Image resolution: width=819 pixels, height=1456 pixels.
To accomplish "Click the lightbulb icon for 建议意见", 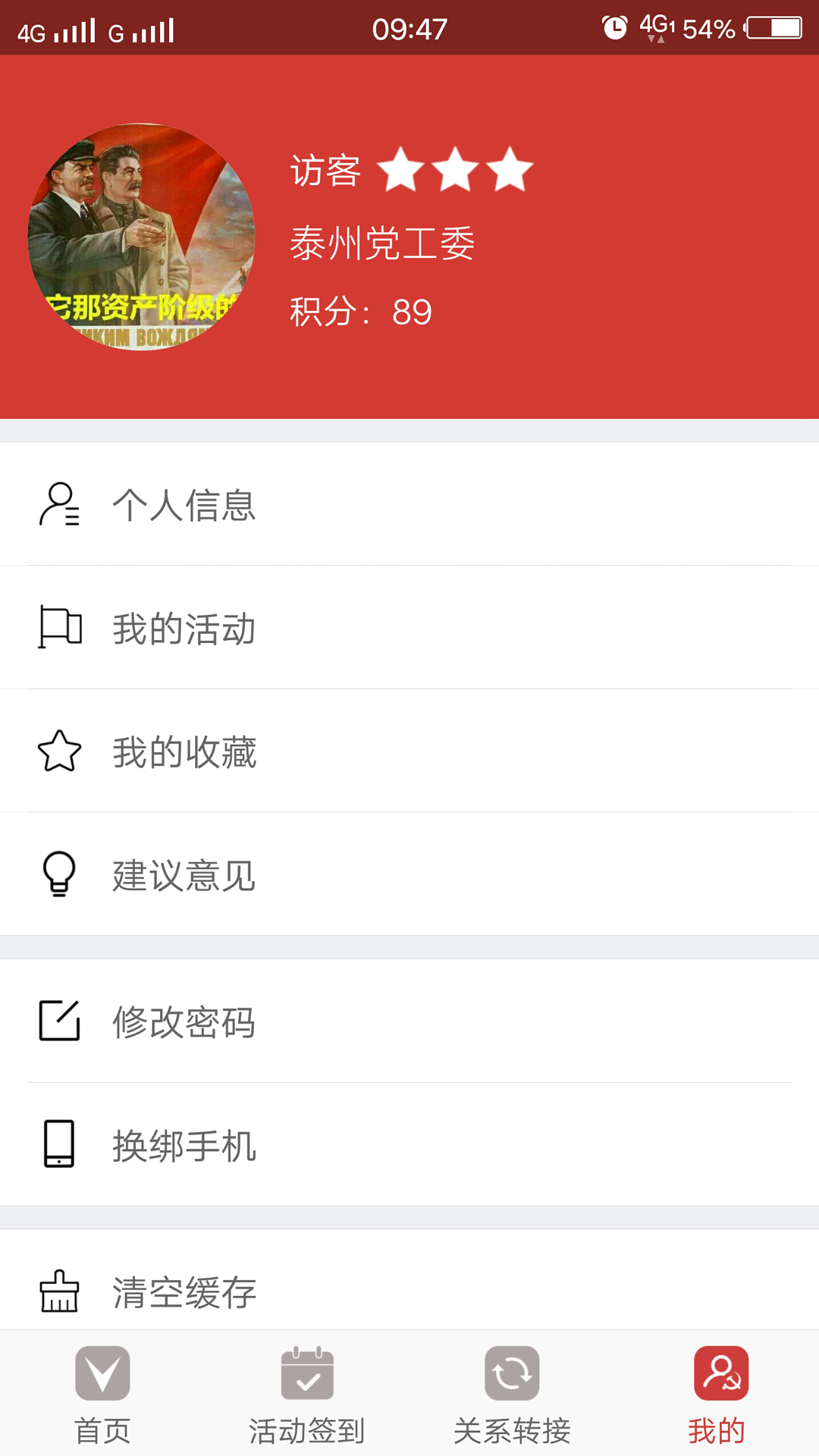I will [59, 874].
